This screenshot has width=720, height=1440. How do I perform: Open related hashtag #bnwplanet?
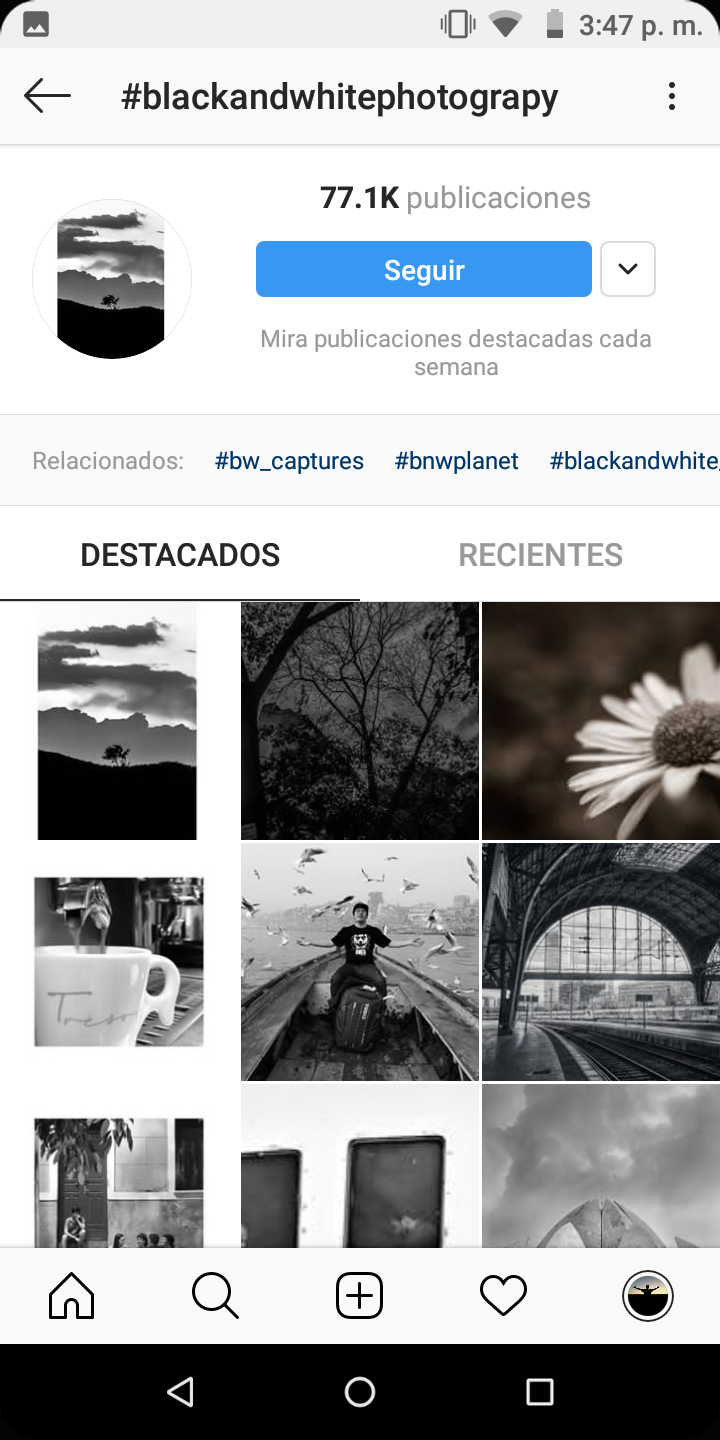[456, 461]
